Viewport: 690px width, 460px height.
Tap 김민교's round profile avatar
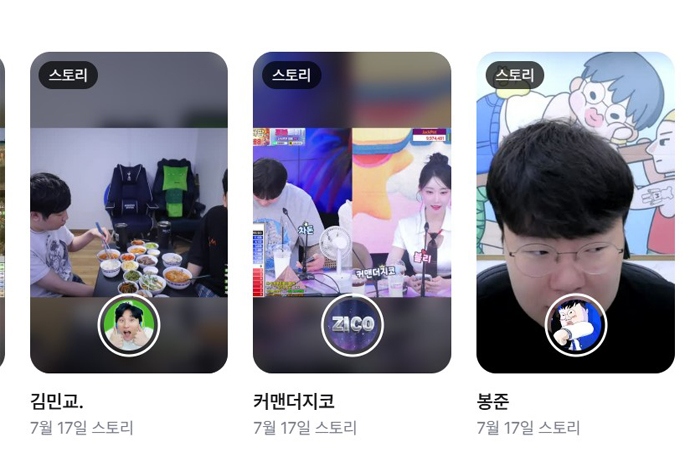[129, 325]
